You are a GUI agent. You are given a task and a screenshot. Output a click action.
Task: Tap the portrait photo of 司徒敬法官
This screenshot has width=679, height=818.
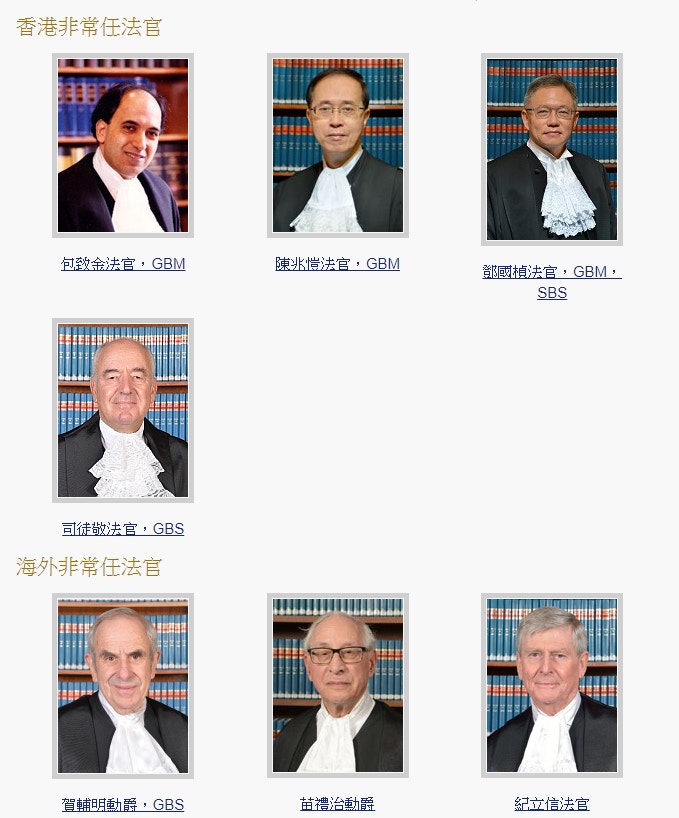click(x=122, y=410)
